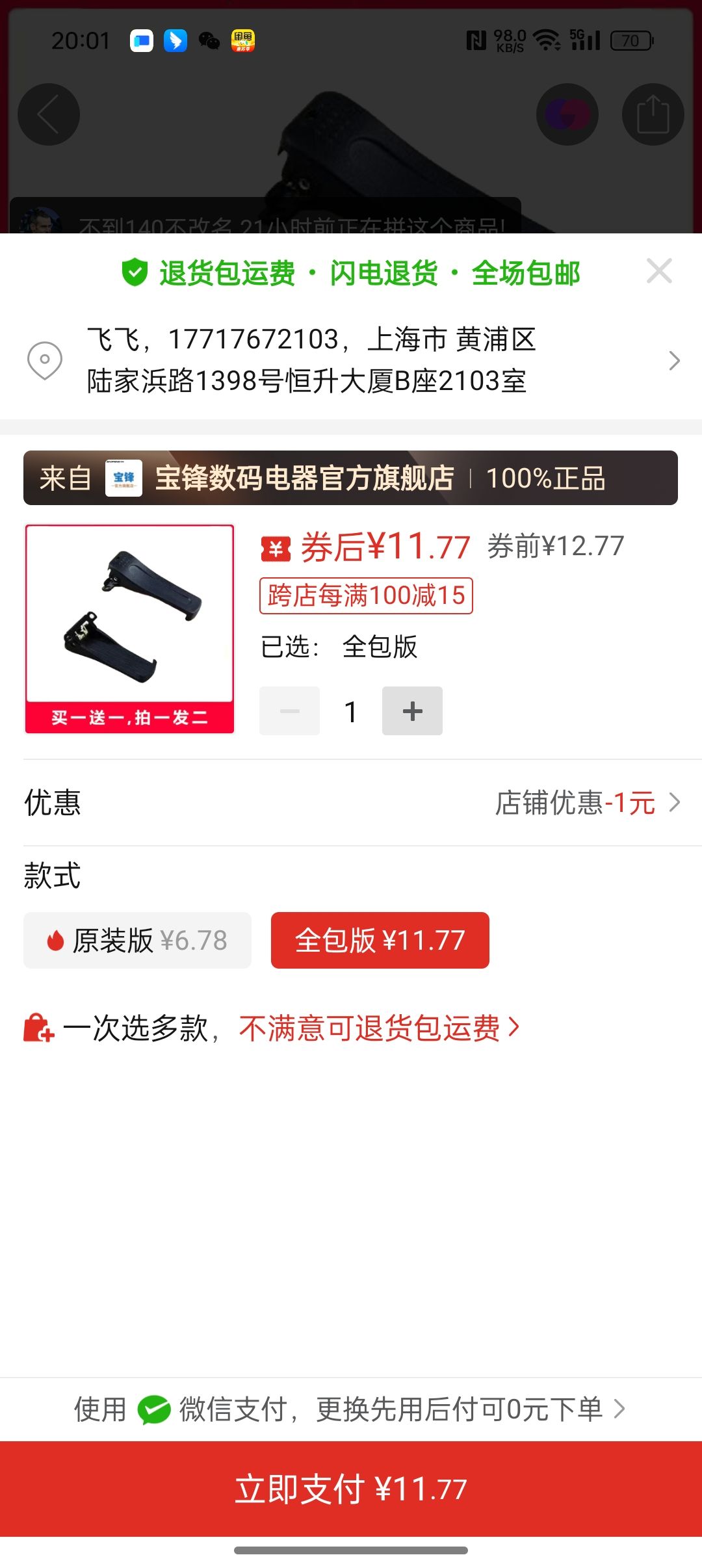Select the 全包版 ¥11.77 style
Viewport: 702px width, 1568px height.
click(380, 941)
